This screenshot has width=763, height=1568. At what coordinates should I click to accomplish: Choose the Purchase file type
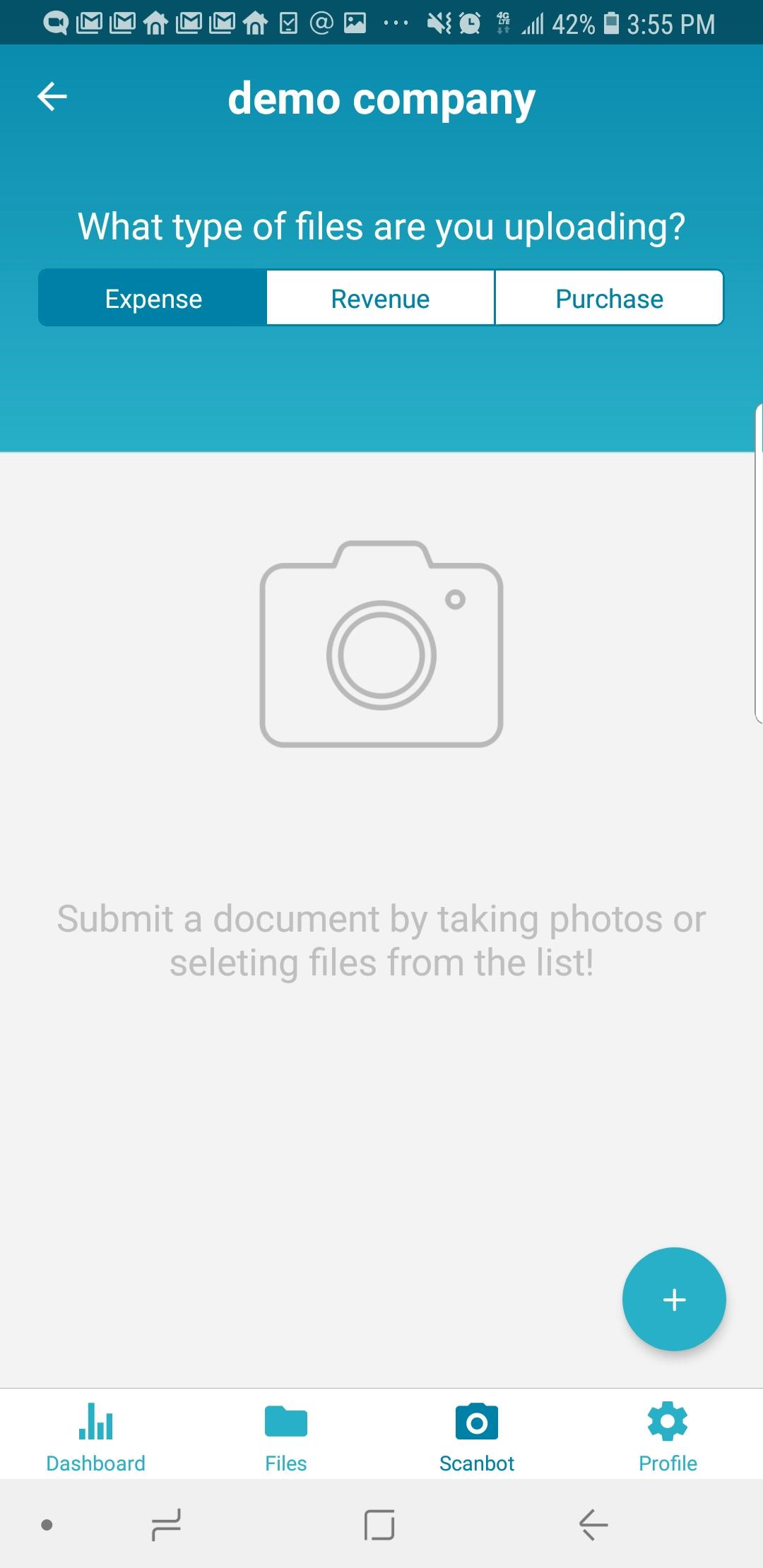[609, 298]
